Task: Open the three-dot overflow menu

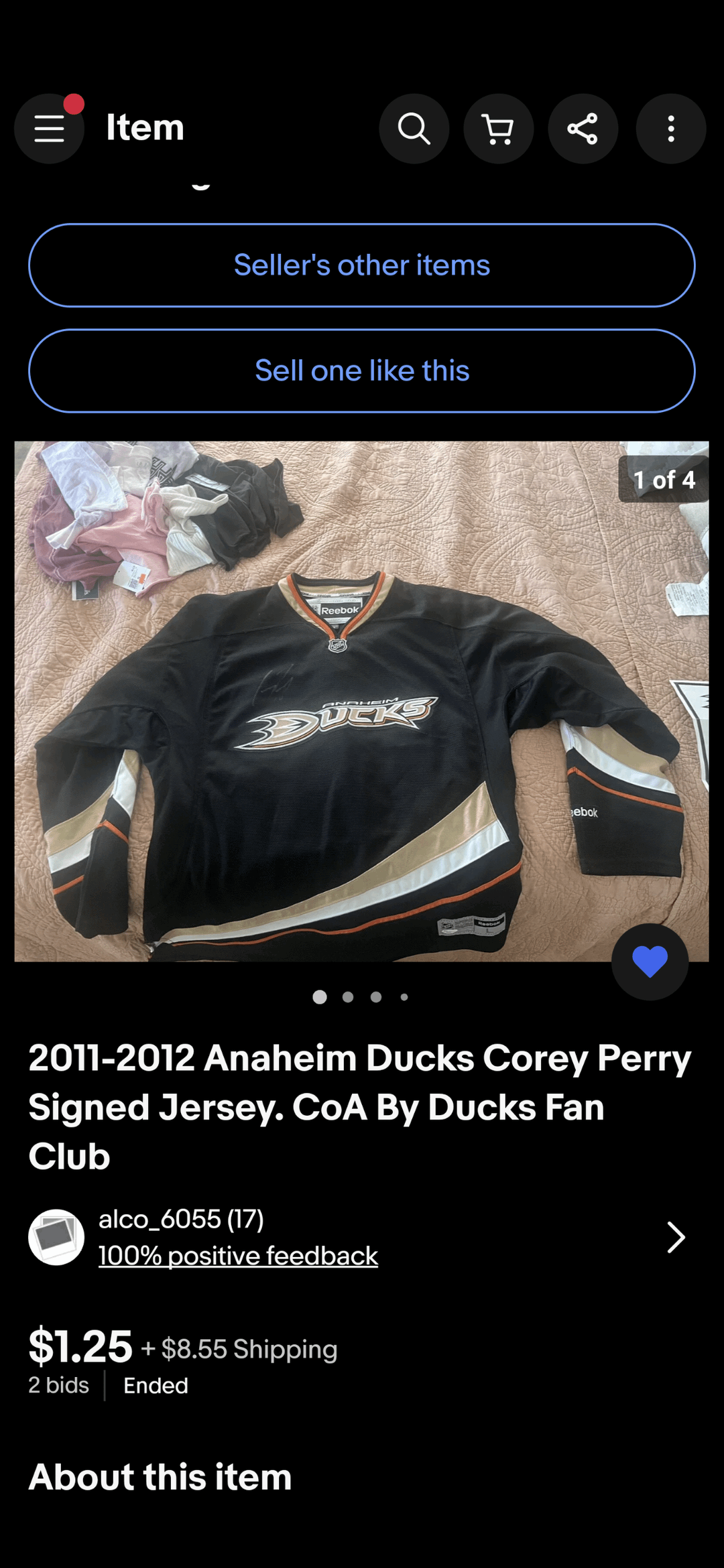Action: tap(670, 128)
